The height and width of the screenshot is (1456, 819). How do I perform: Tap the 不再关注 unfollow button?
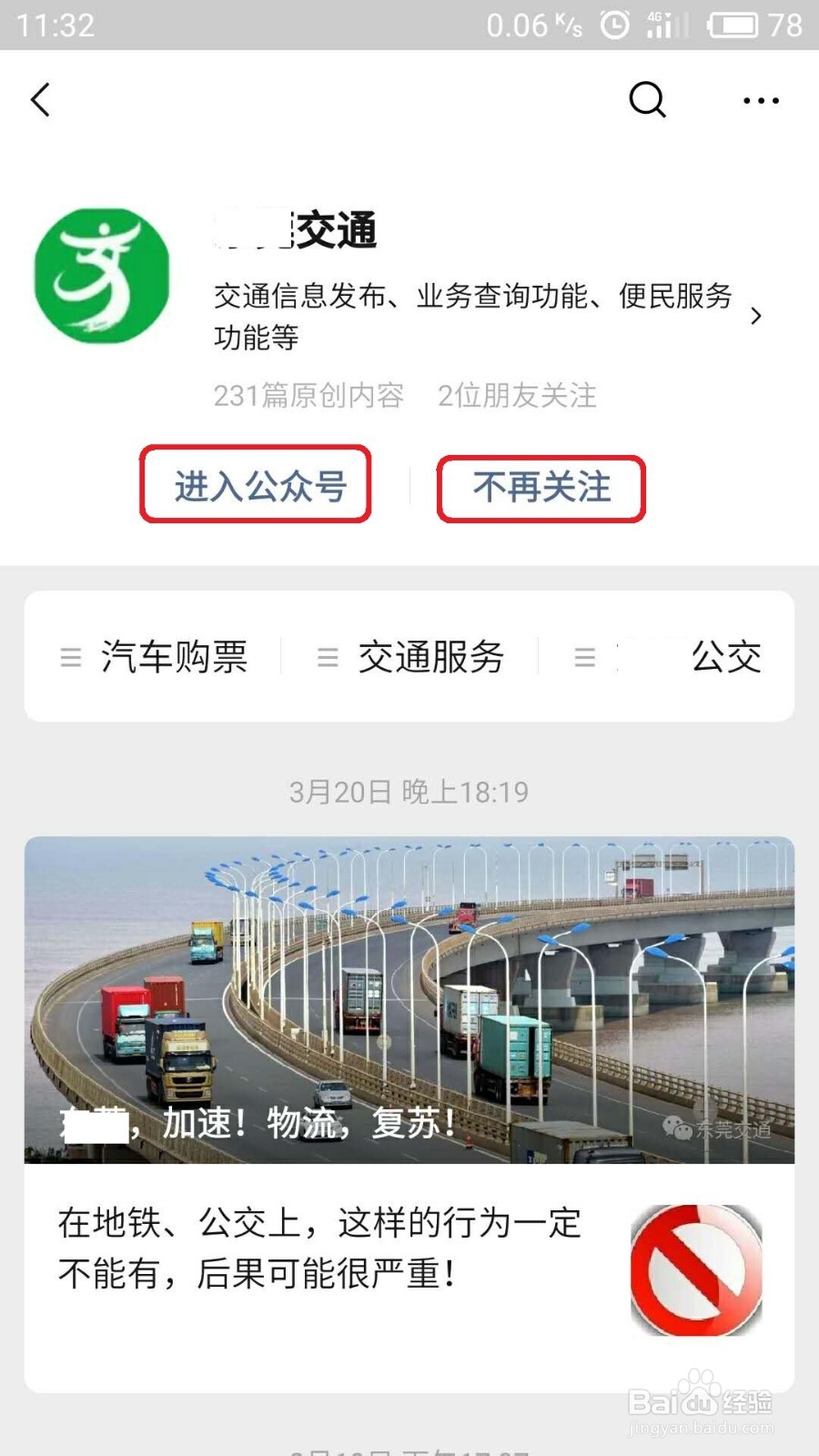pos(543,488)
